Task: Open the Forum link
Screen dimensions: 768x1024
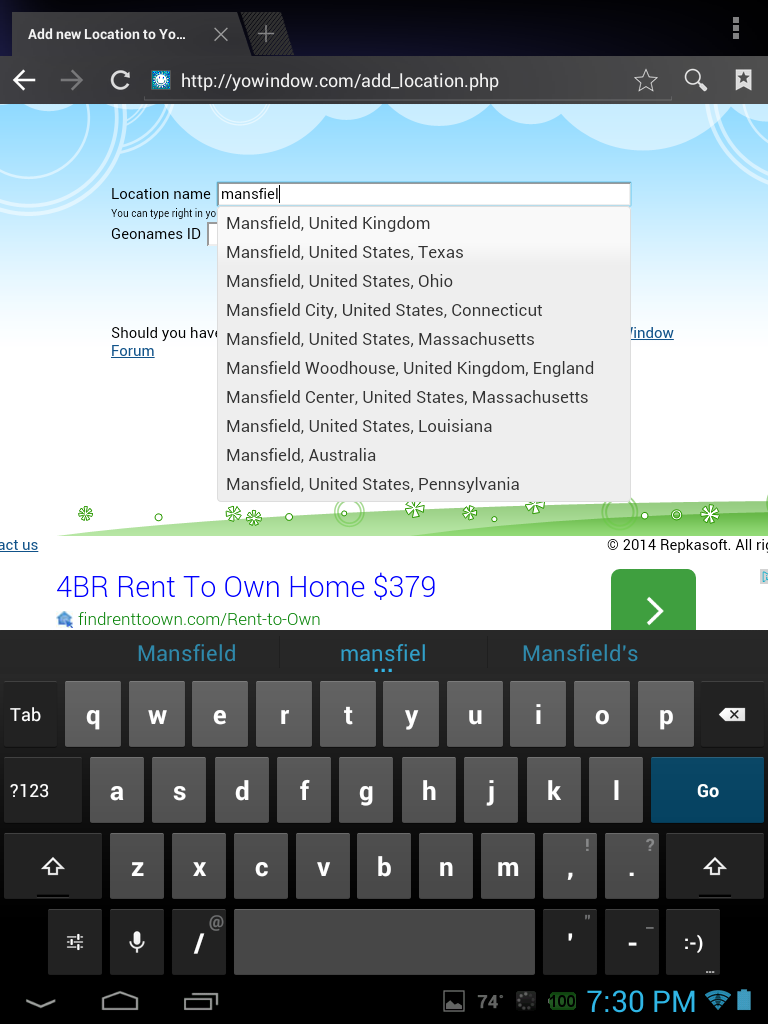Action: [x=132, y=351]
